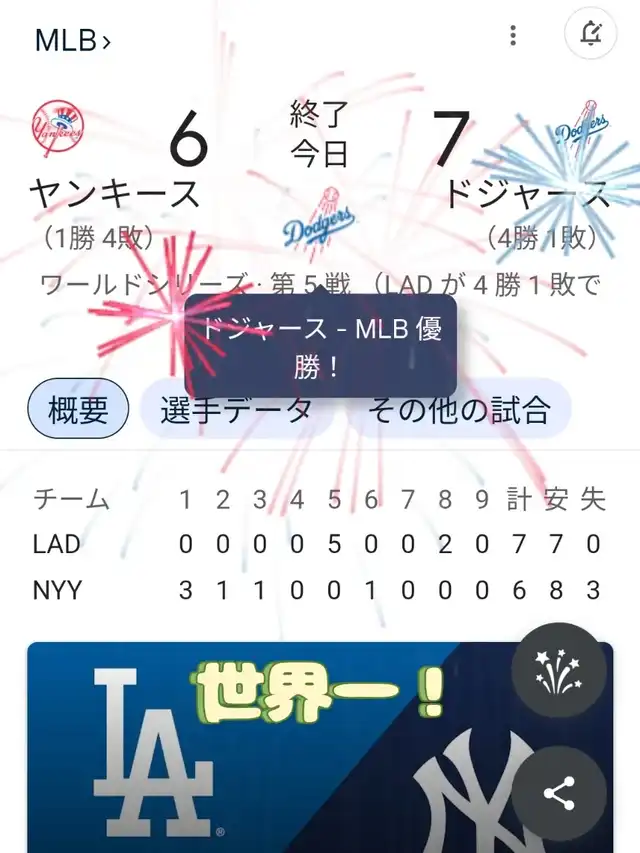
Task: Select the 概要 tab
Action: tap(78, 409)
